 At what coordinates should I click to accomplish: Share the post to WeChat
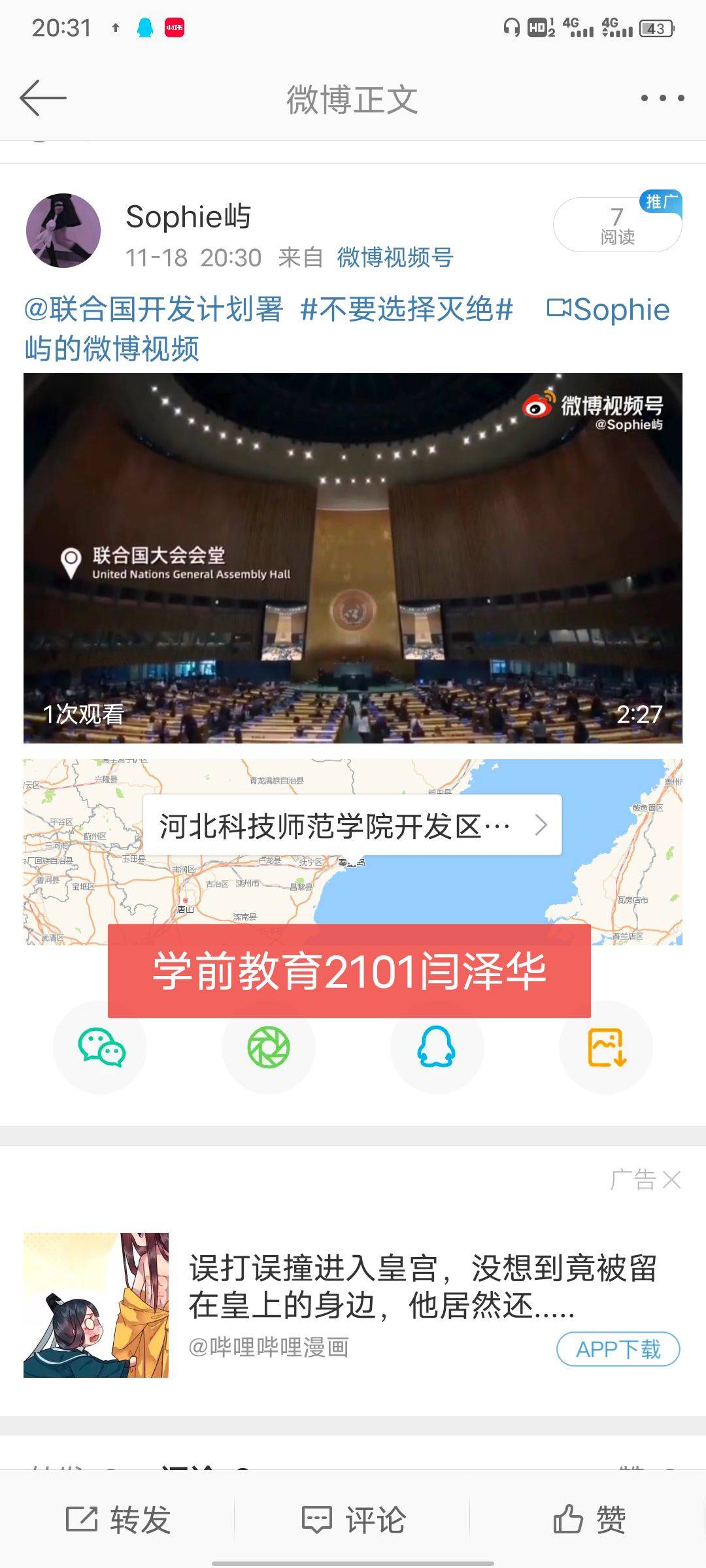101,1047
